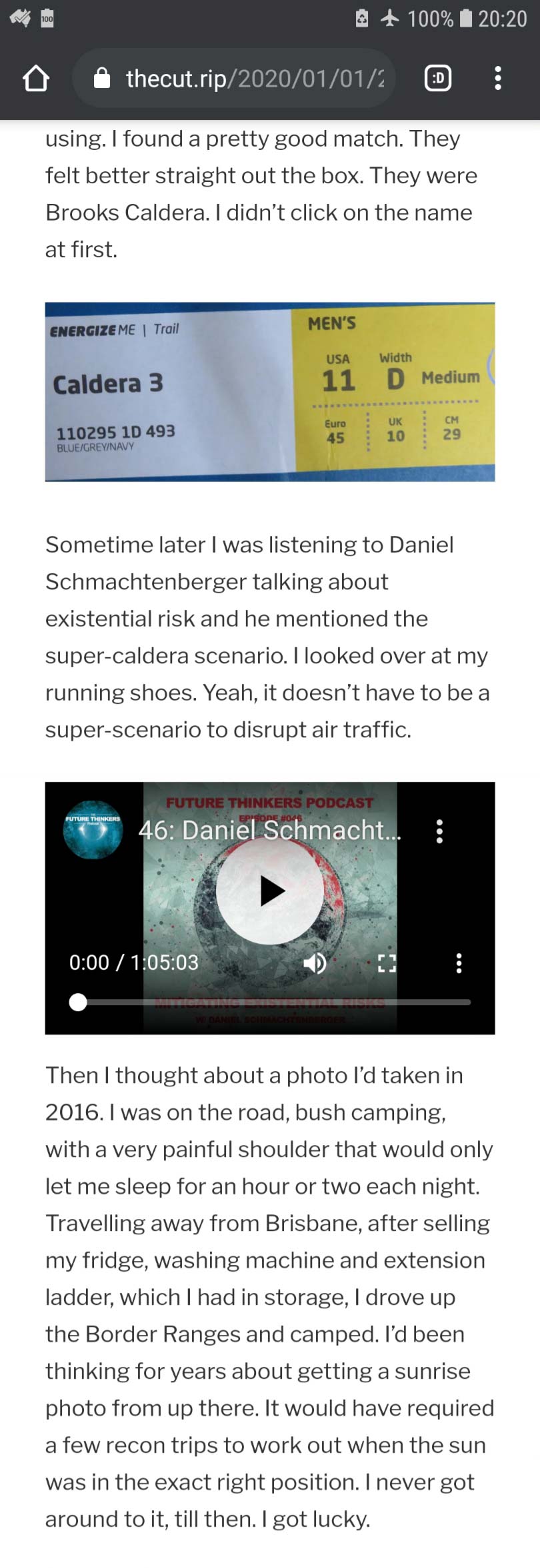The image size is (540, 1568).
Task: Open more options beside the podcast title
Action: [x=439, y=831]
